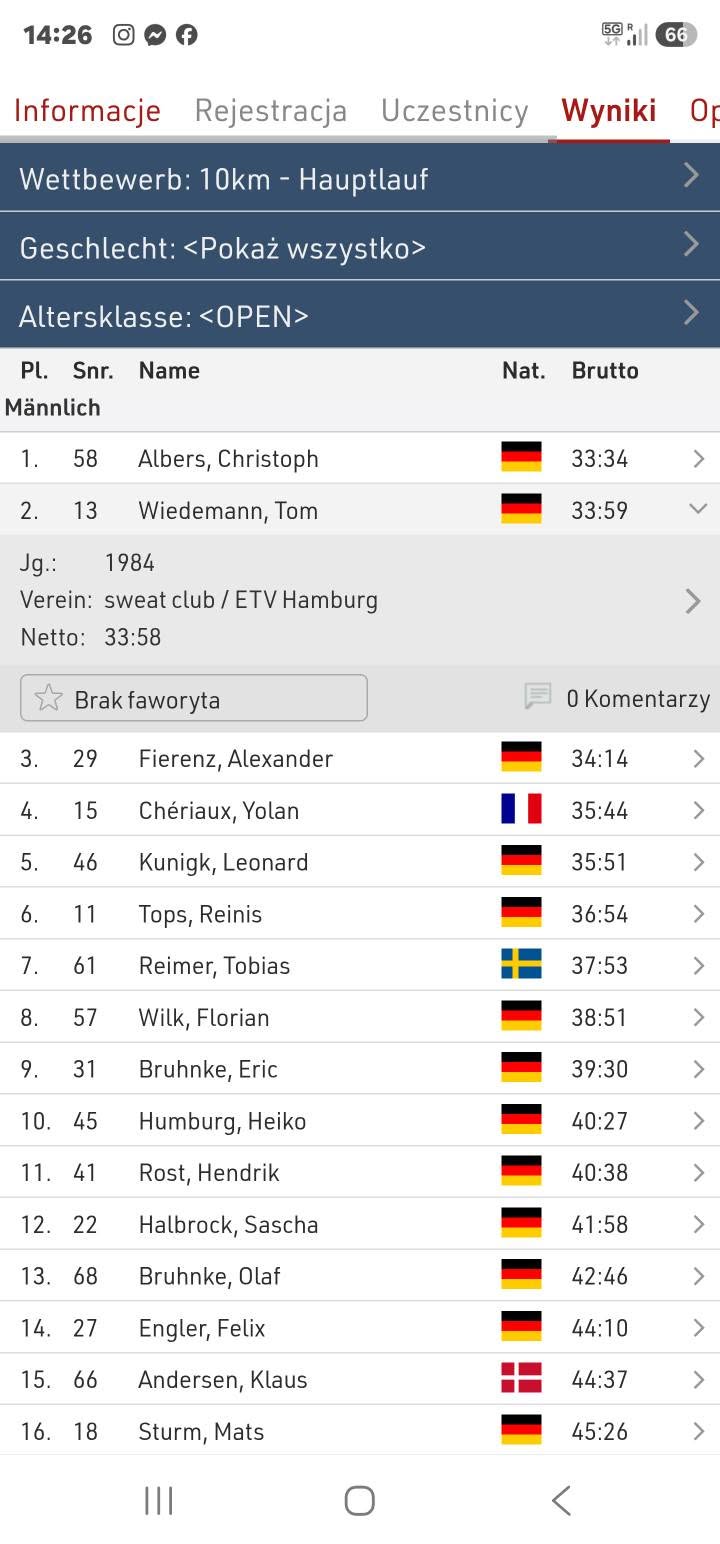Tap the Brak faworyta star button
Screen dimensions: 720x1544
point(194,699)
